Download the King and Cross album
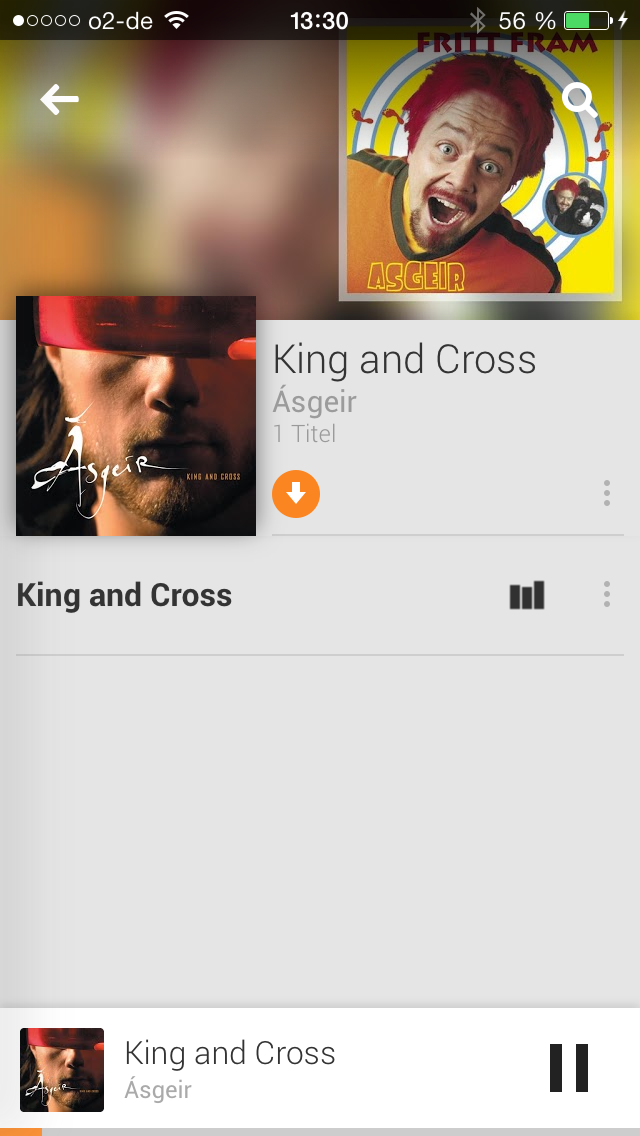The width and height of the screenshot is (640, 1136). pyautogui.click(x=296, y=493)
